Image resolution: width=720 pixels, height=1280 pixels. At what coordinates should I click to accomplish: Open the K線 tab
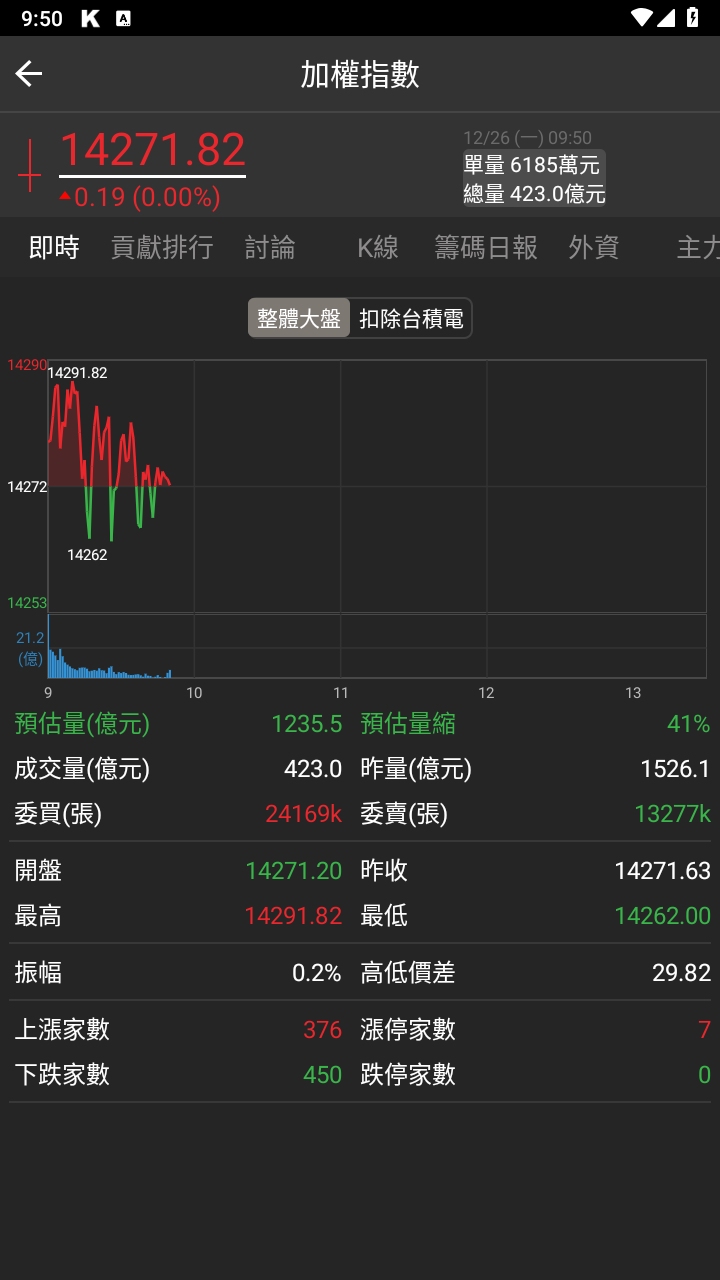[378, 247]
